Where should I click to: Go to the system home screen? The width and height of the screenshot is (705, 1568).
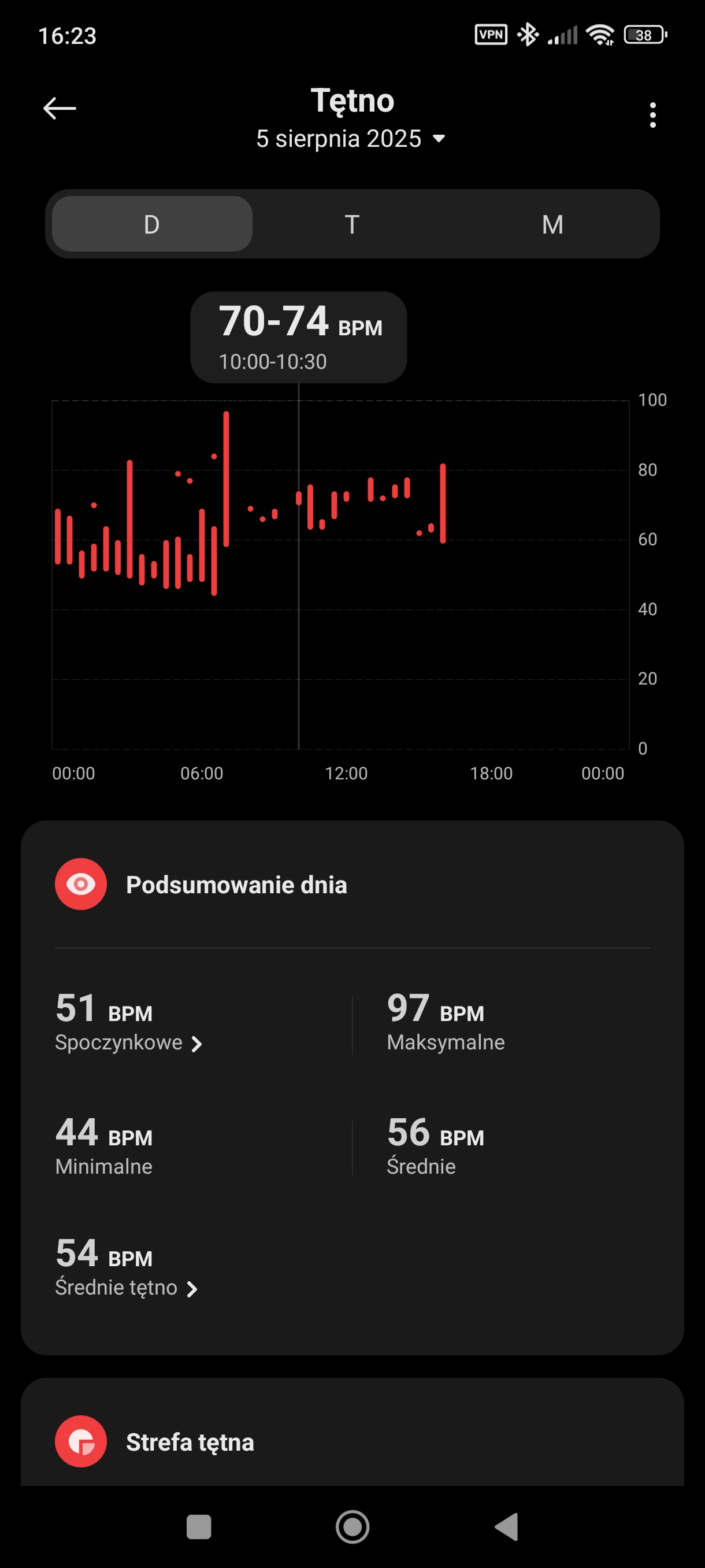352,1527
